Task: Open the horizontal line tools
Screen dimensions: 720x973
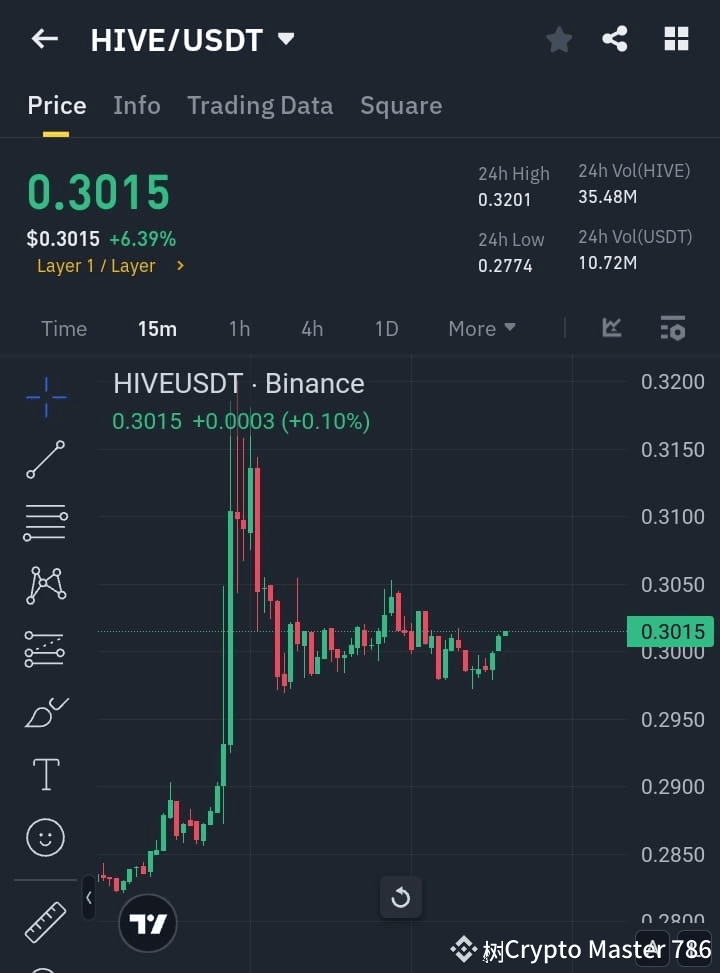Action: [45, 523]
